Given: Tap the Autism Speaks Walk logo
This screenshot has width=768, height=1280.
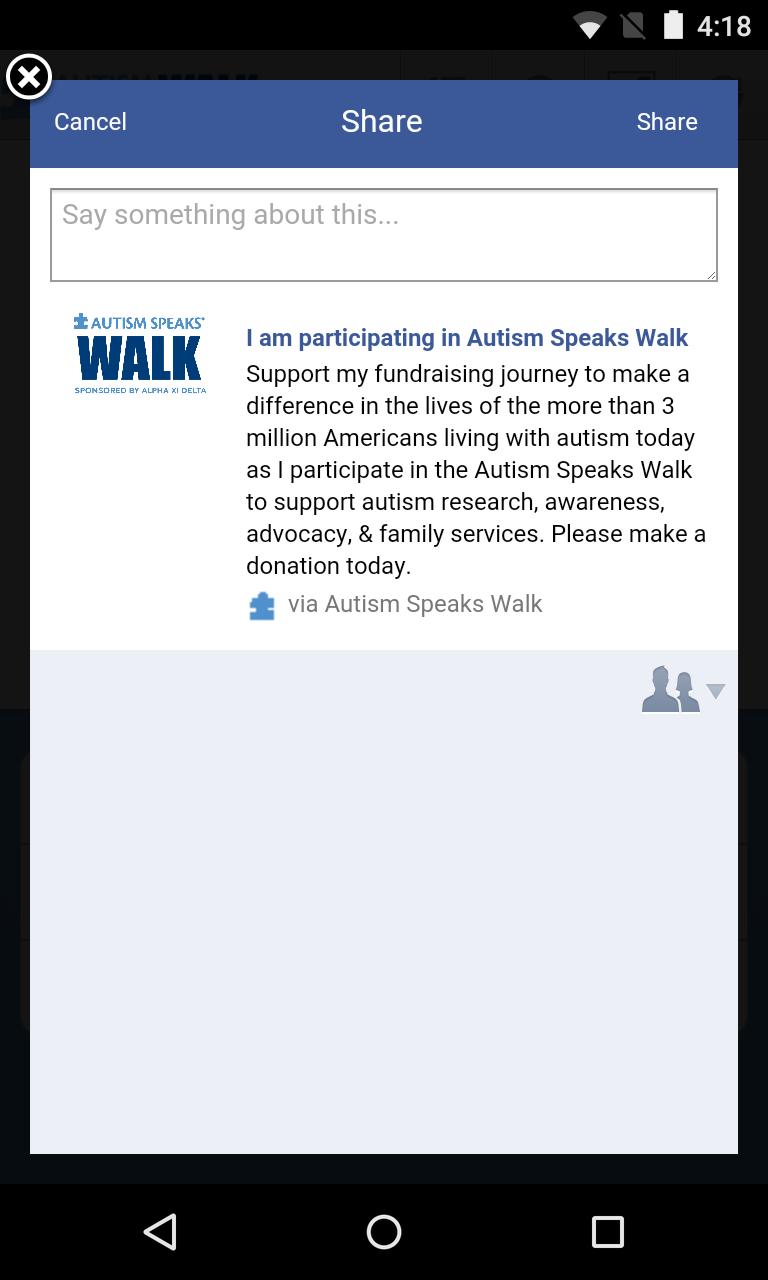Looking at the screenshot, I should (140, 355).
